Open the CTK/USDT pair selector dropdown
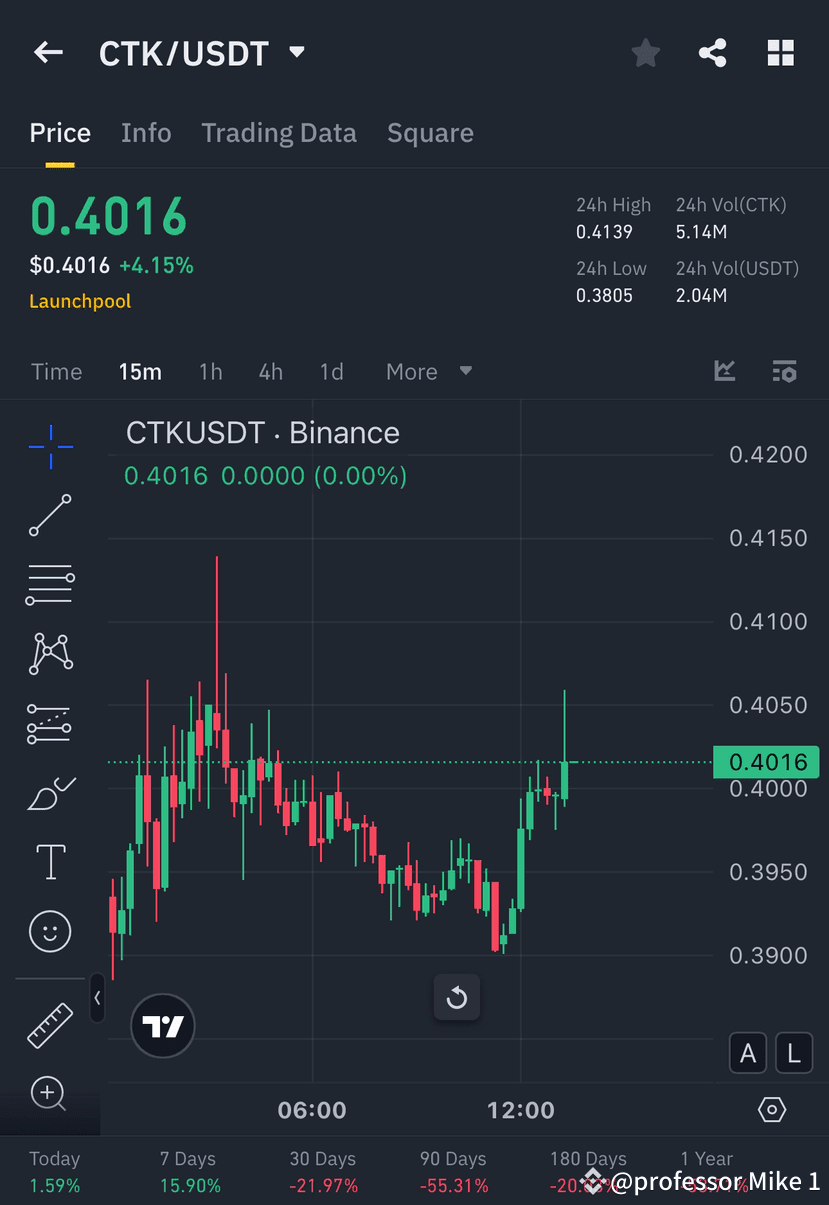829x1205 pixels. click(296, 53)
